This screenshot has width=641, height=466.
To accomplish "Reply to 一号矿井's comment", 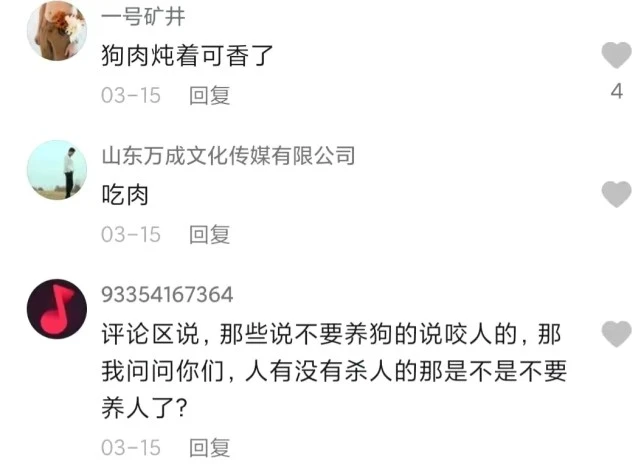I will (210, 95).
